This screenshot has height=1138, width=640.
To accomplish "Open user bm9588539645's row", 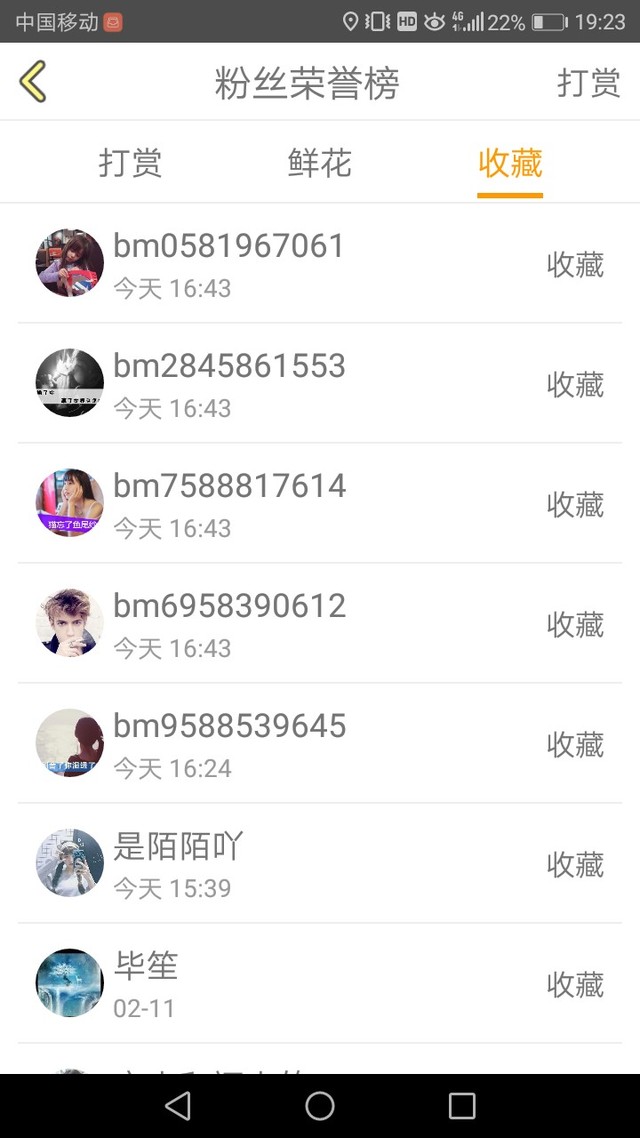I will (x=320, y=744).
